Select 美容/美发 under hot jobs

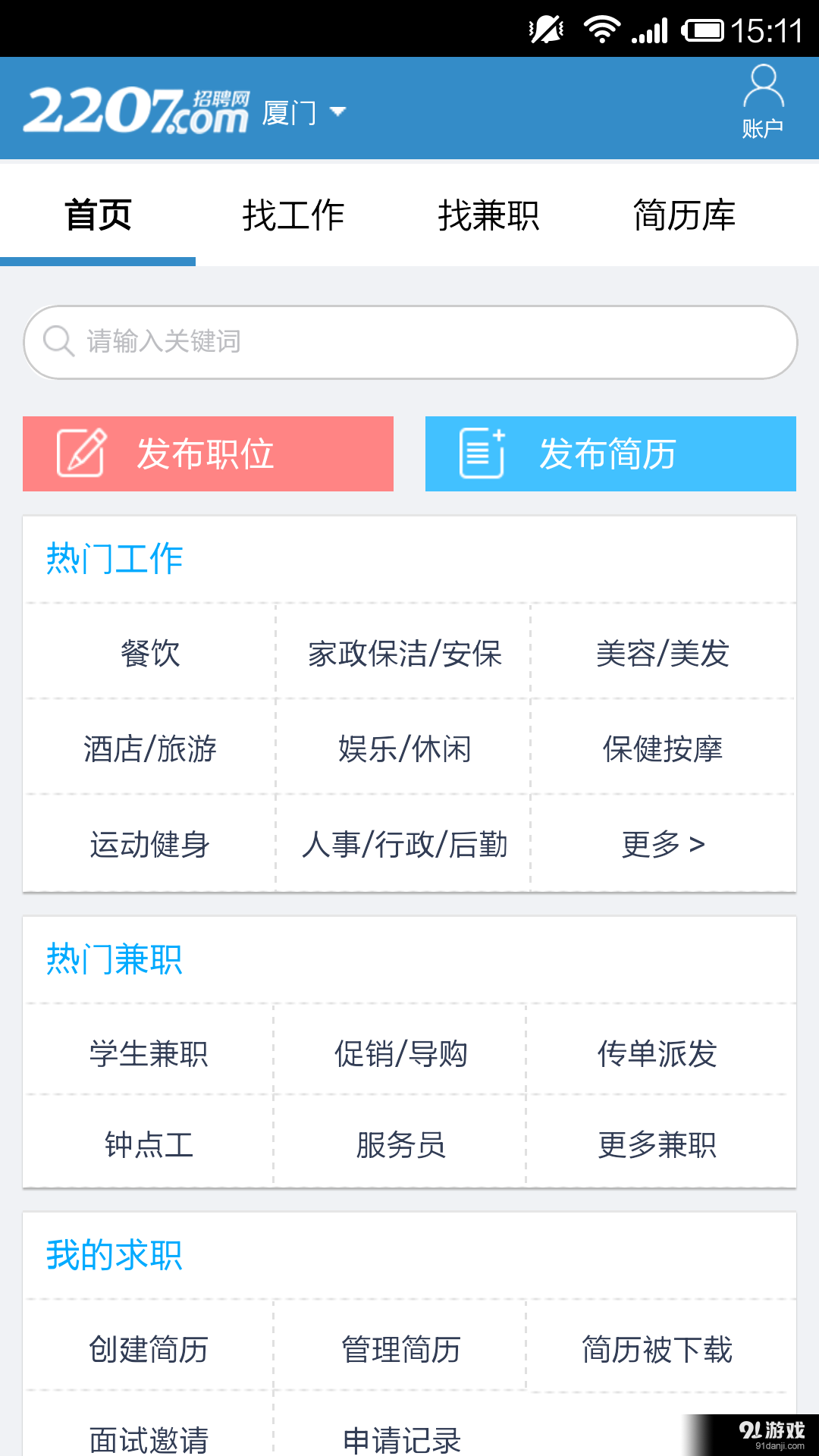coord(664,654)
